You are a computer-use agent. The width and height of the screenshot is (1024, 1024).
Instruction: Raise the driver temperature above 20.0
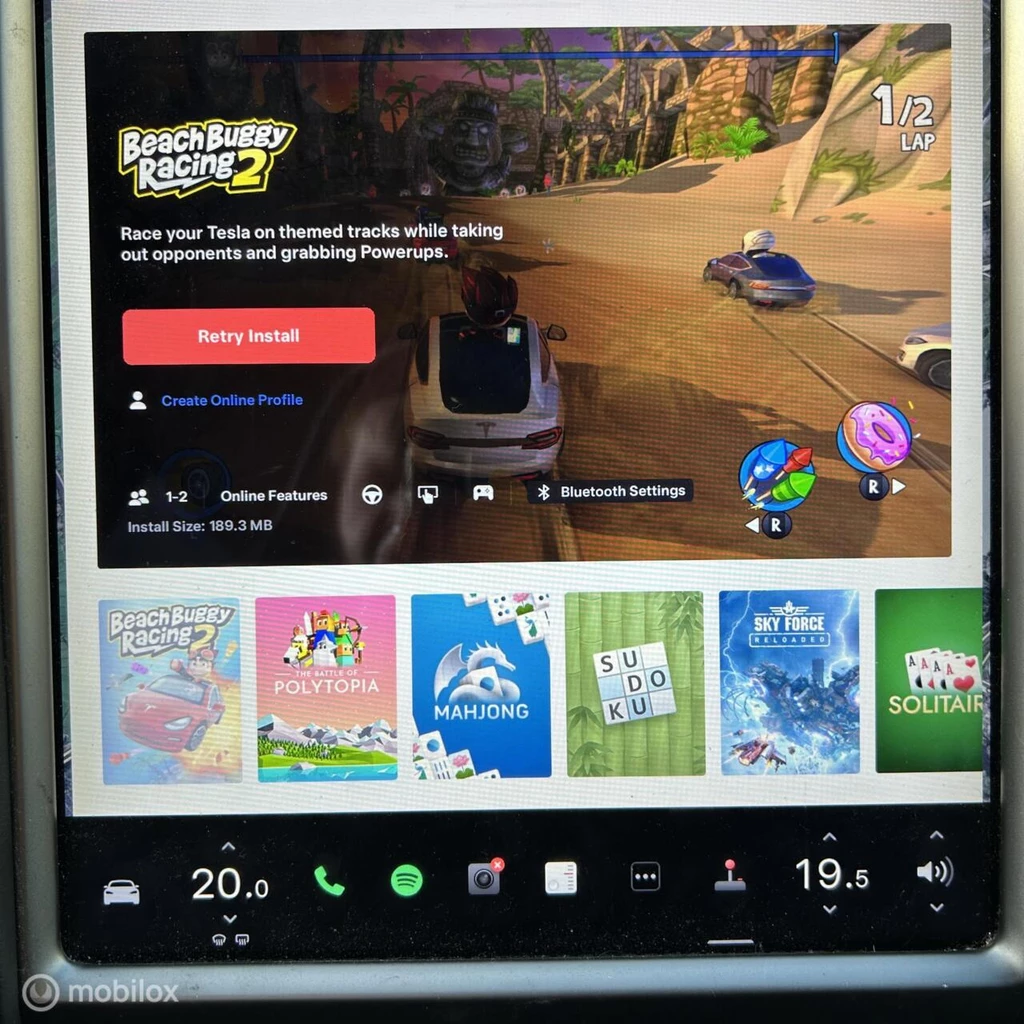point(229,848)
